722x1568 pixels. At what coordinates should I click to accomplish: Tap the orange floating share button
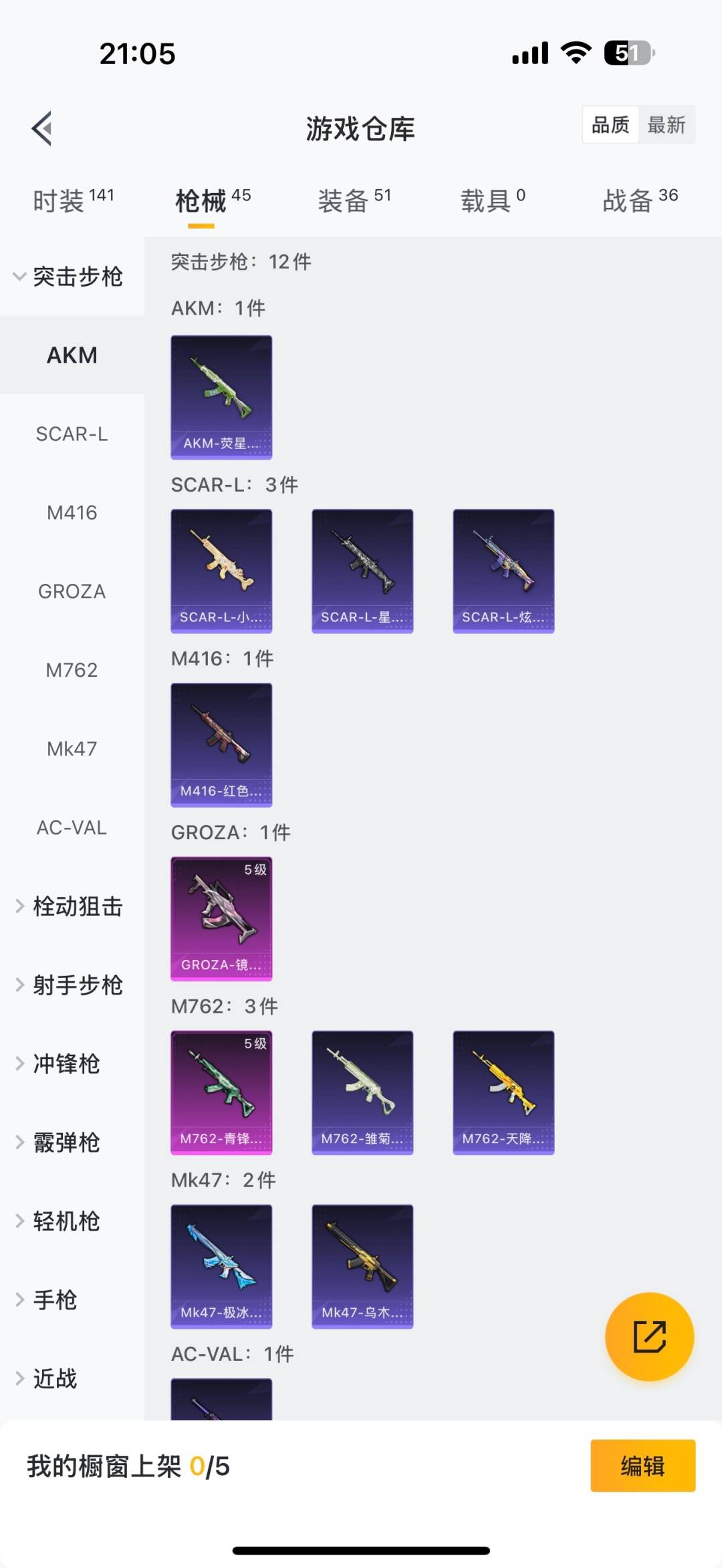pyautogui.click(x=649, y=1336)
